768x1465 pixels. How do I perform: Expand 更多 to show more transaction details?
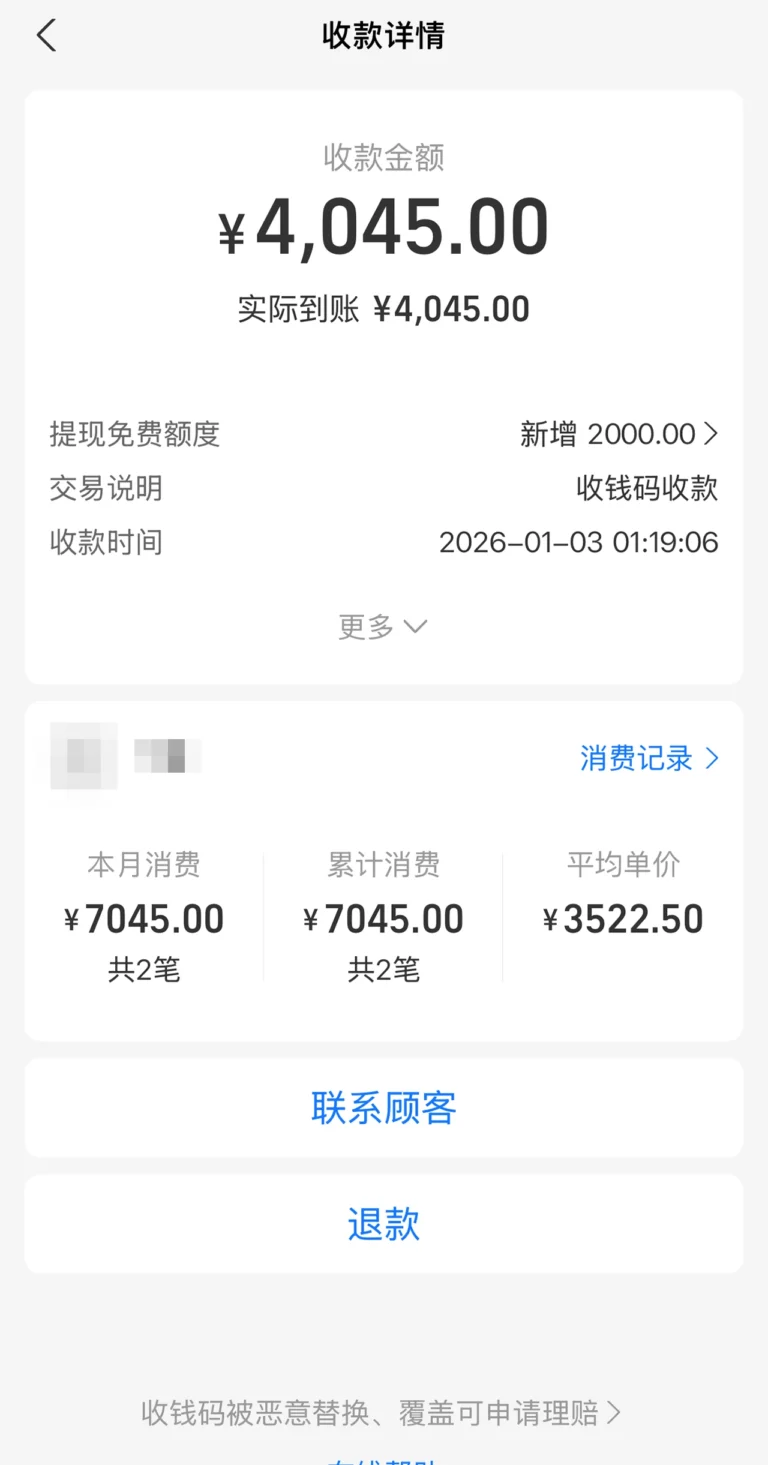click(x=383, y=627)
